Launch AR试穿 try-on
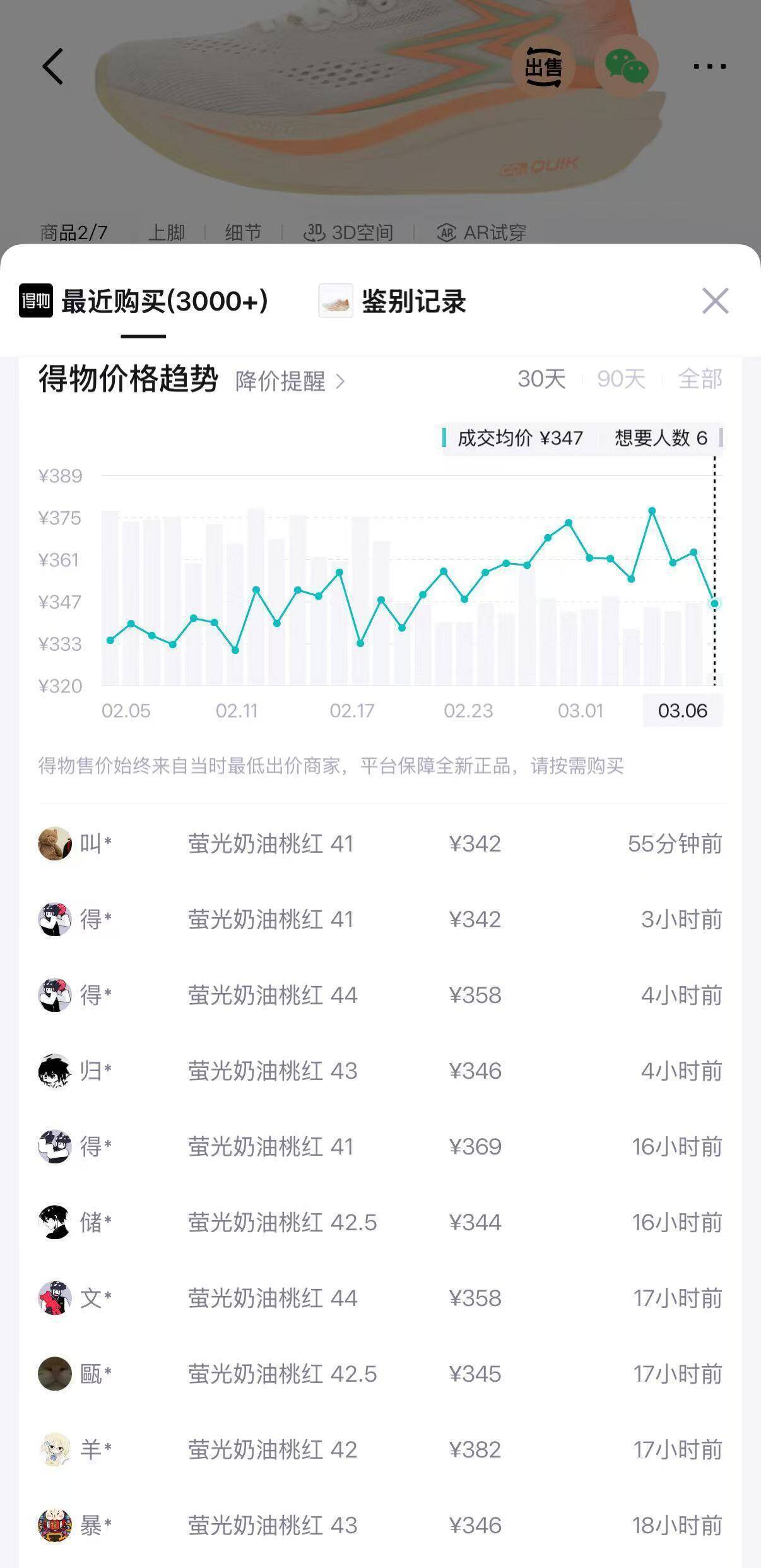This screenshot has width=761, height=1568. click(482, 233)
